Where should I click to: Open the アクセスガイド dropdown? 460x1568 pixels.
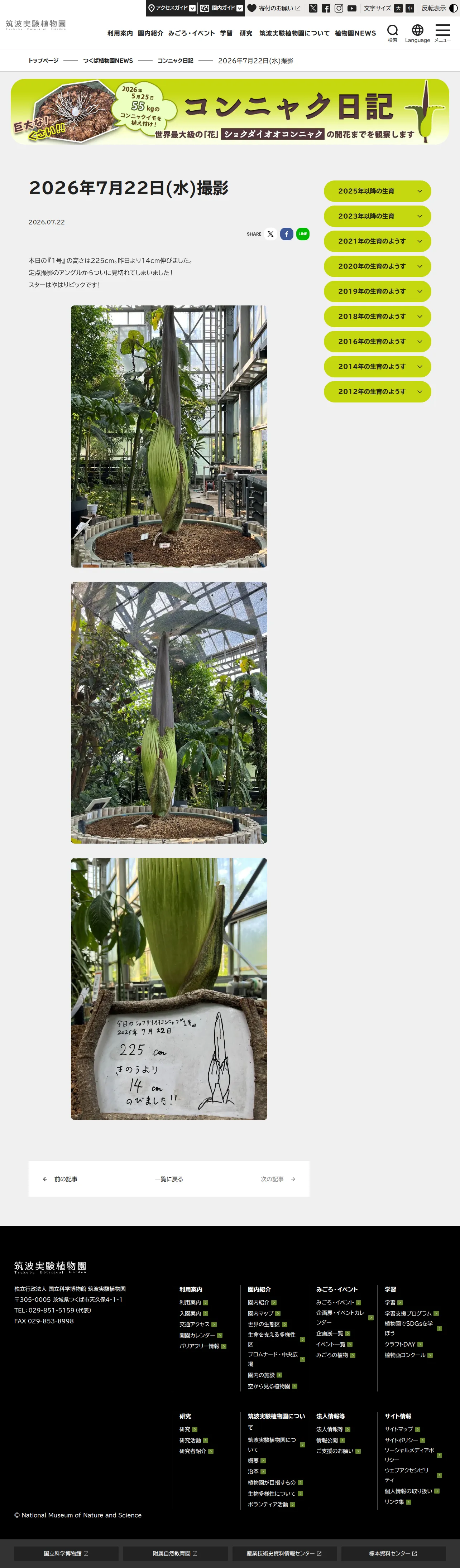pos(172,8)
